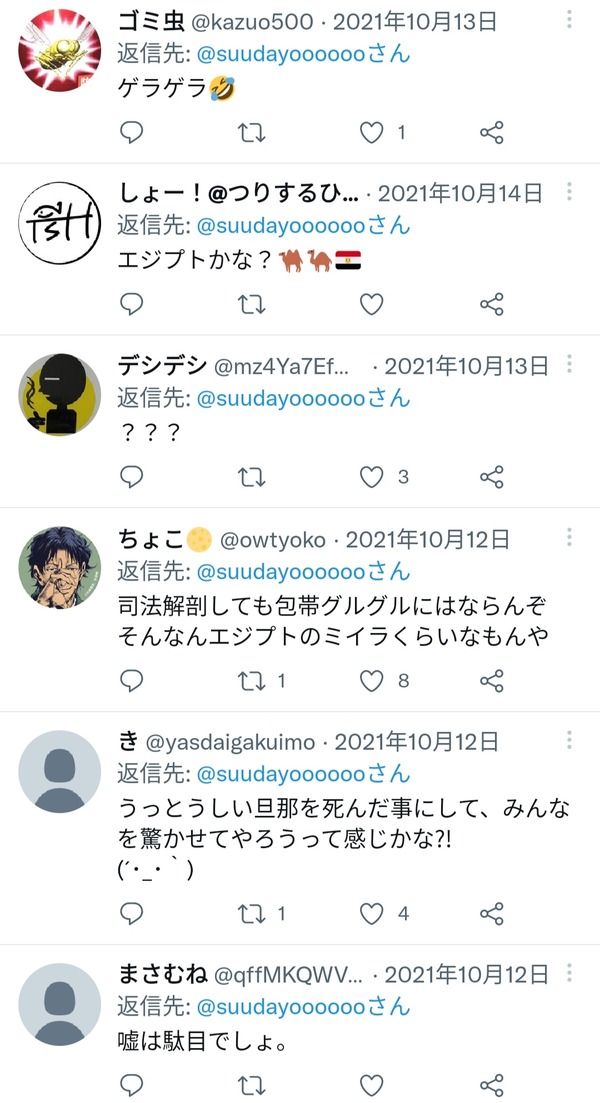
Task: Reply to ゴミ虫's ゲラゲラ comment
Action: coord(132,132)
